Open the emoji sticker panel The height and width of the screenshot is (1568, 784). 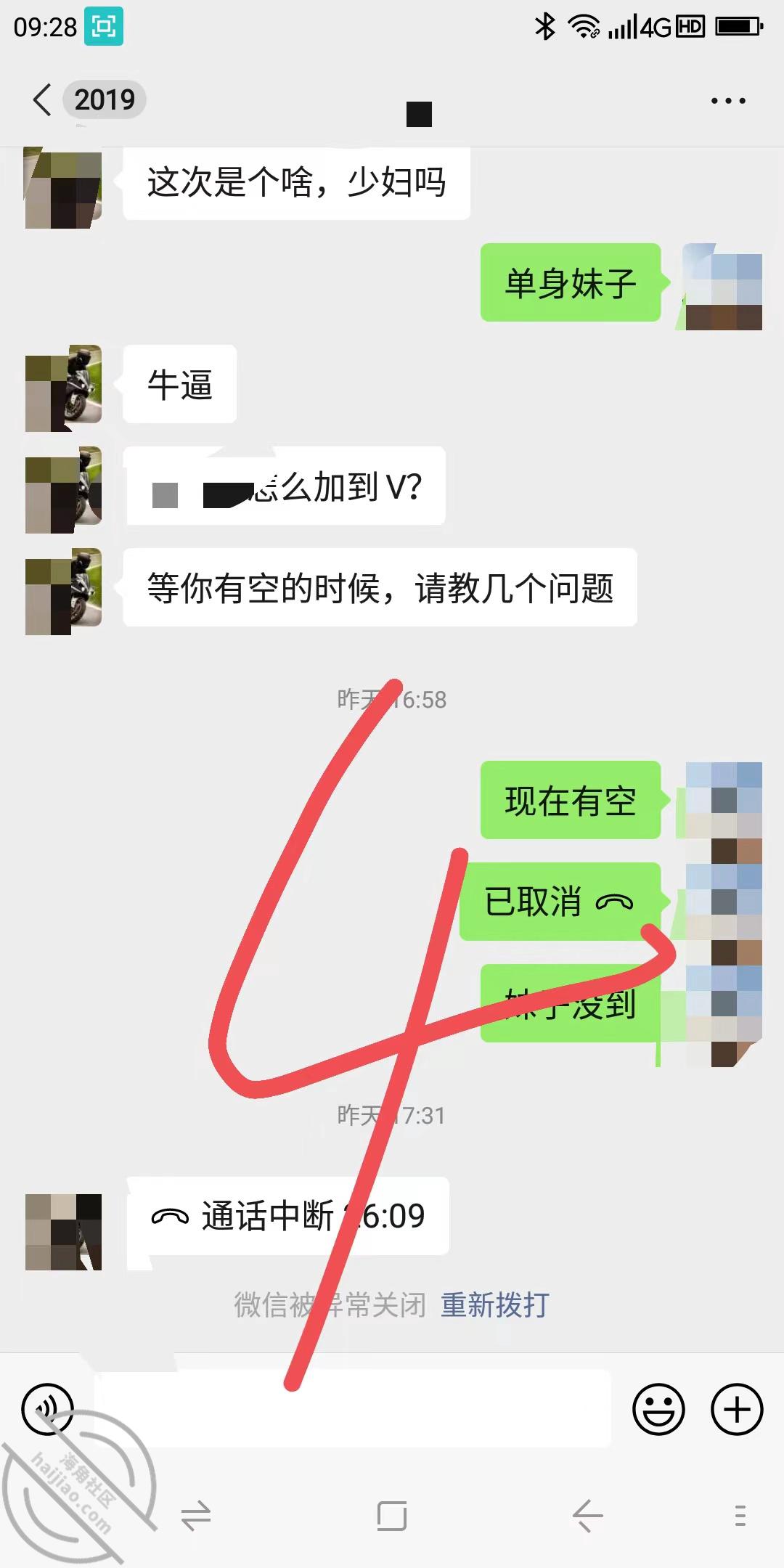(658, 1409)
